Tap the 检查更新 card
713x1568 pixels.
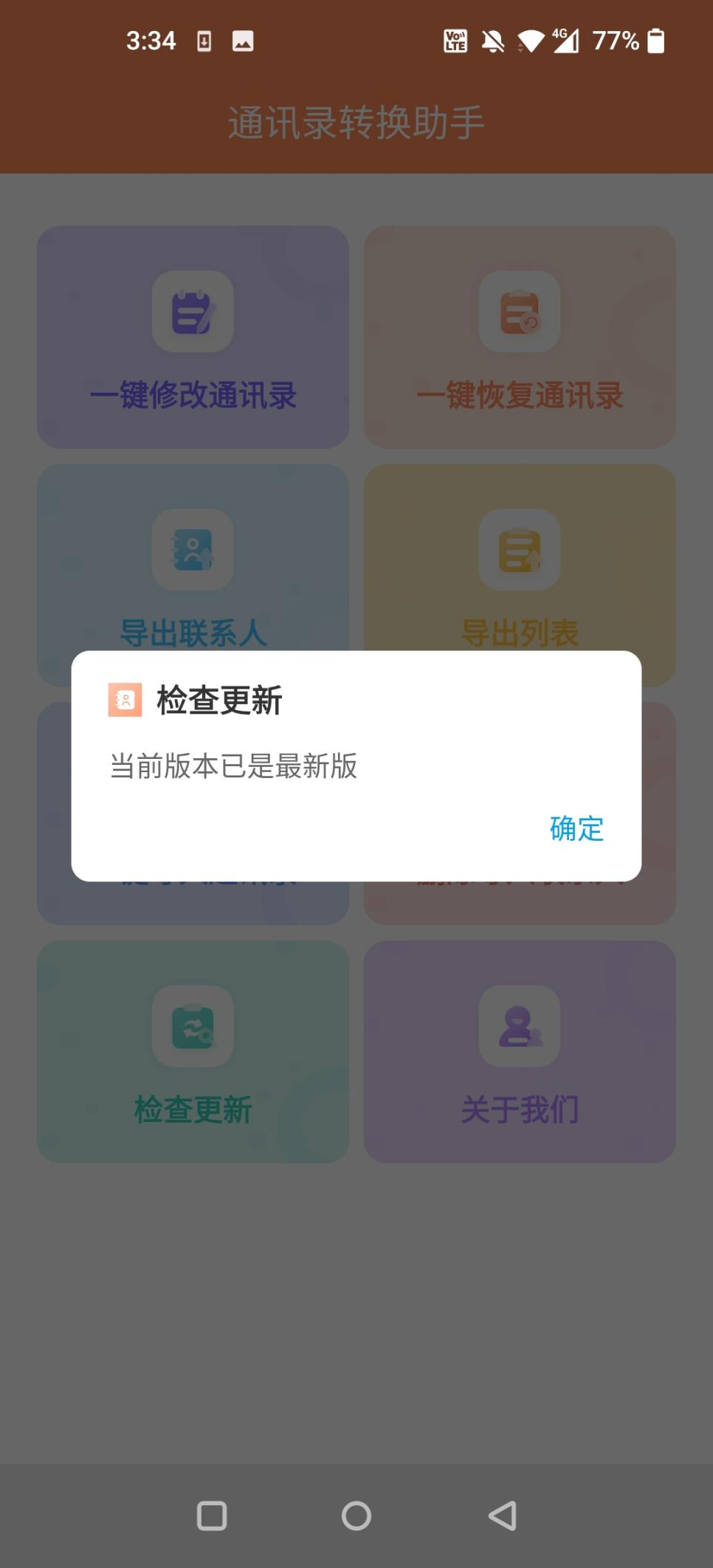(x=193, y=1051)
